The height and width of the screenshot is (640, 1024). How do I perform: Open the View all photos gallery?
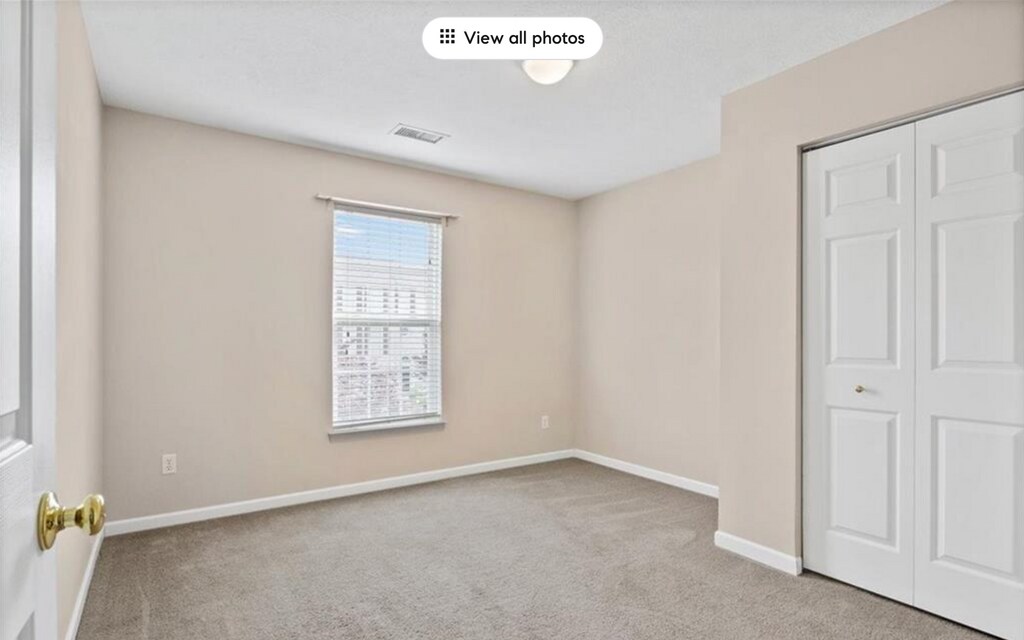point(512,38)
